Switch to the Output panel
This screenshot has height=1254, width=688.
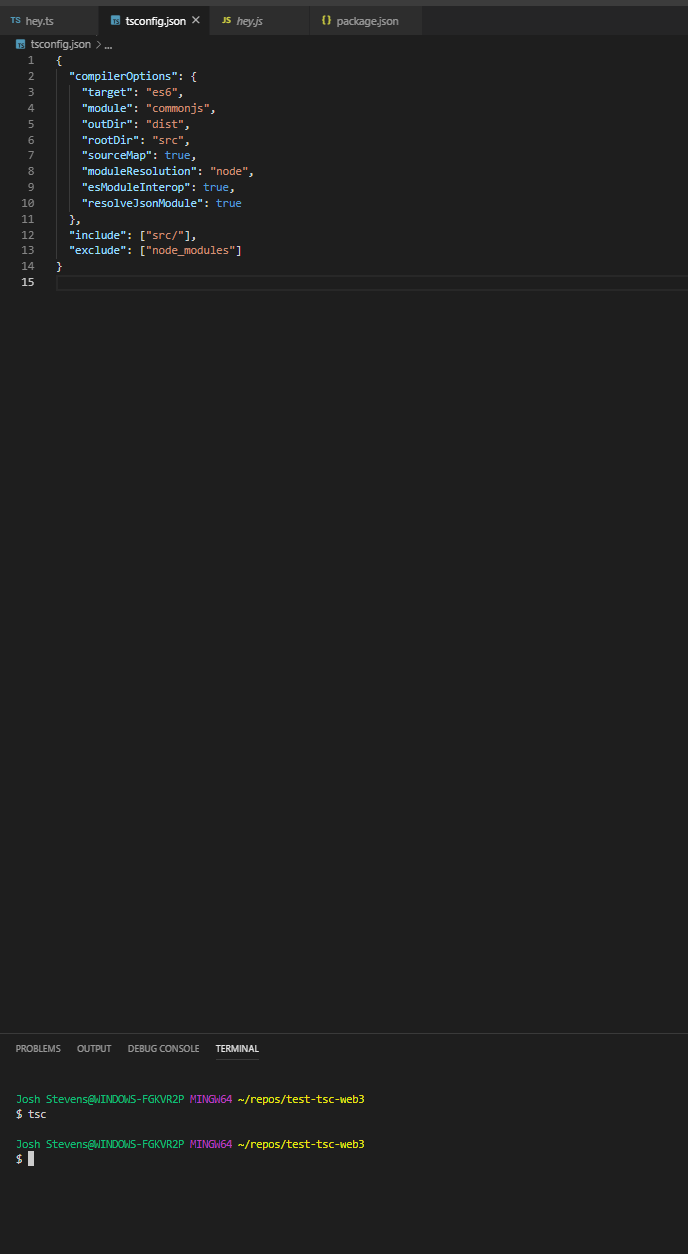coord(94,1049)
